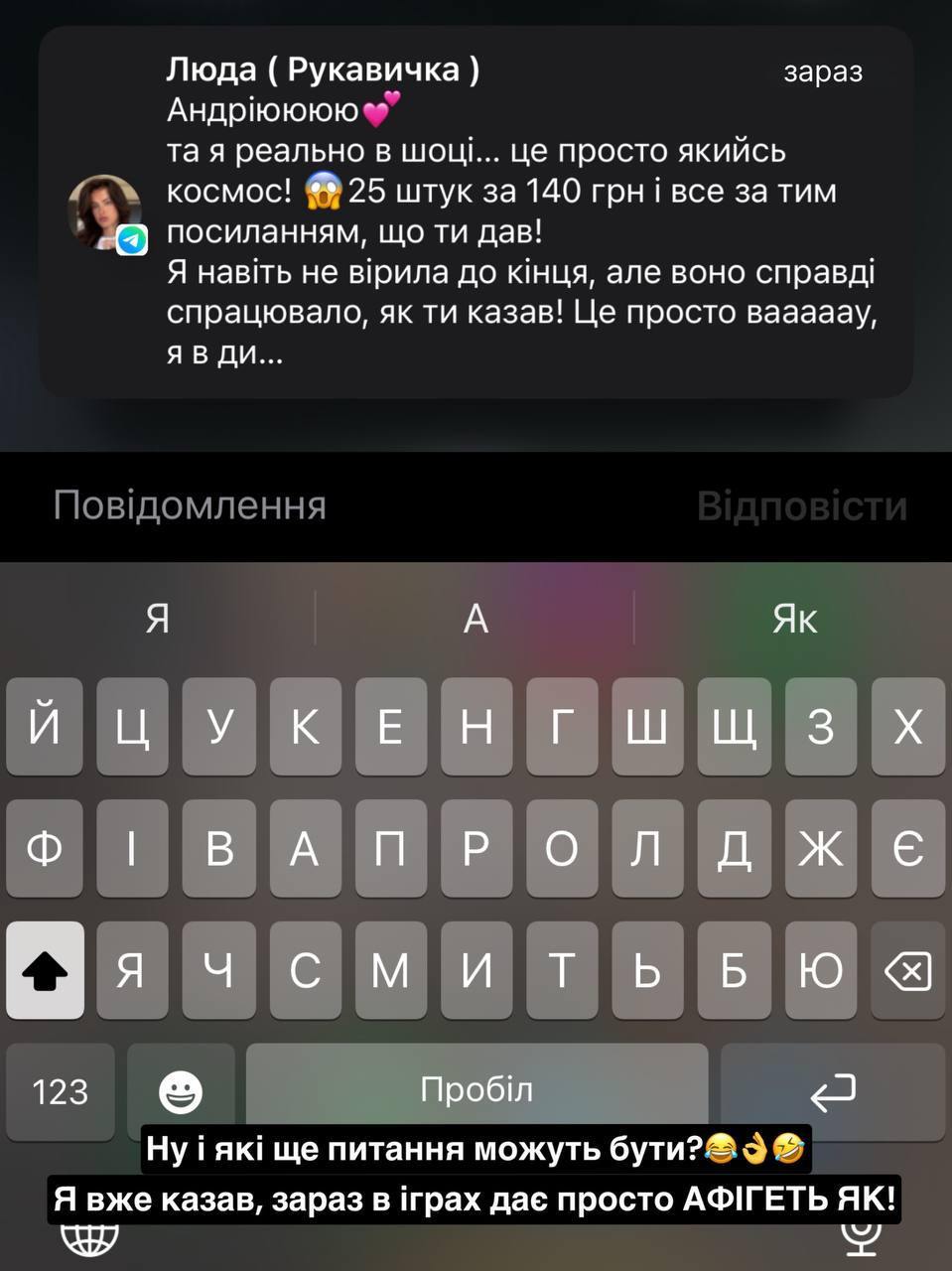This screenshot has height=1271, width=952.
Task: Tap the return key
Action: pos(832,1091)
